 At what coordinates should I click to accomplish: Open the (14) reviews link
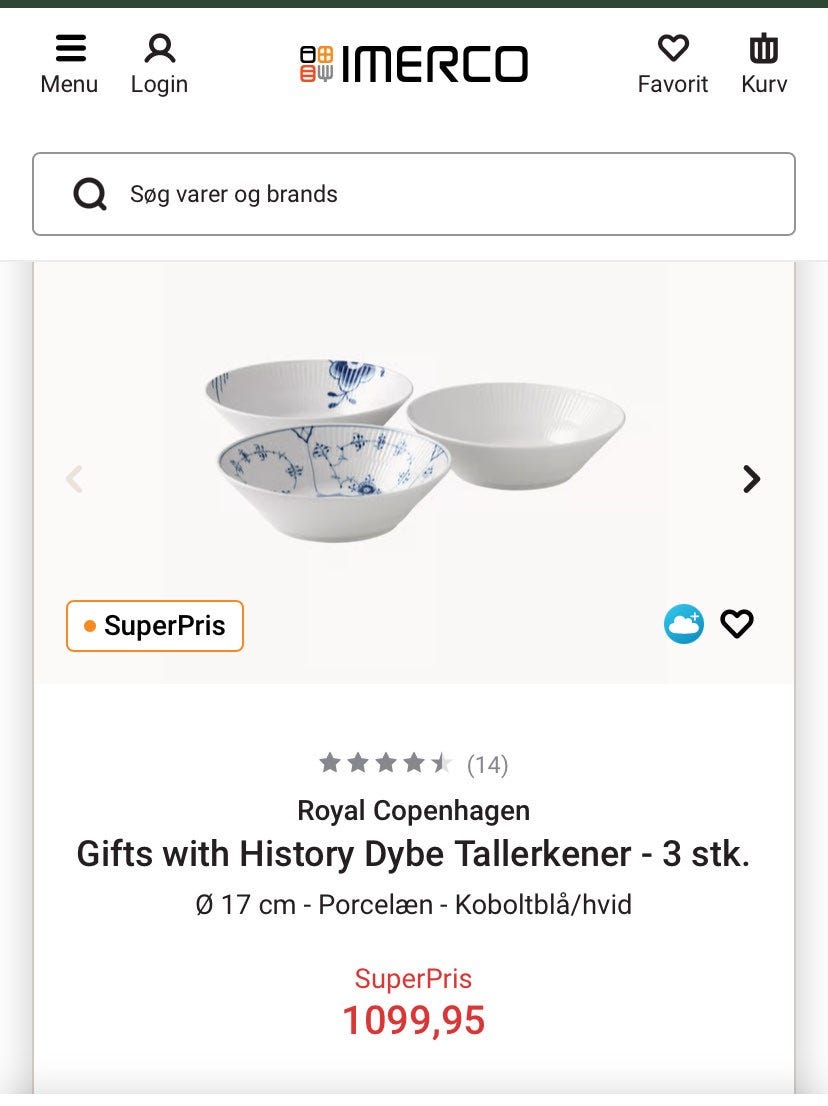click(x=487, y=763)
